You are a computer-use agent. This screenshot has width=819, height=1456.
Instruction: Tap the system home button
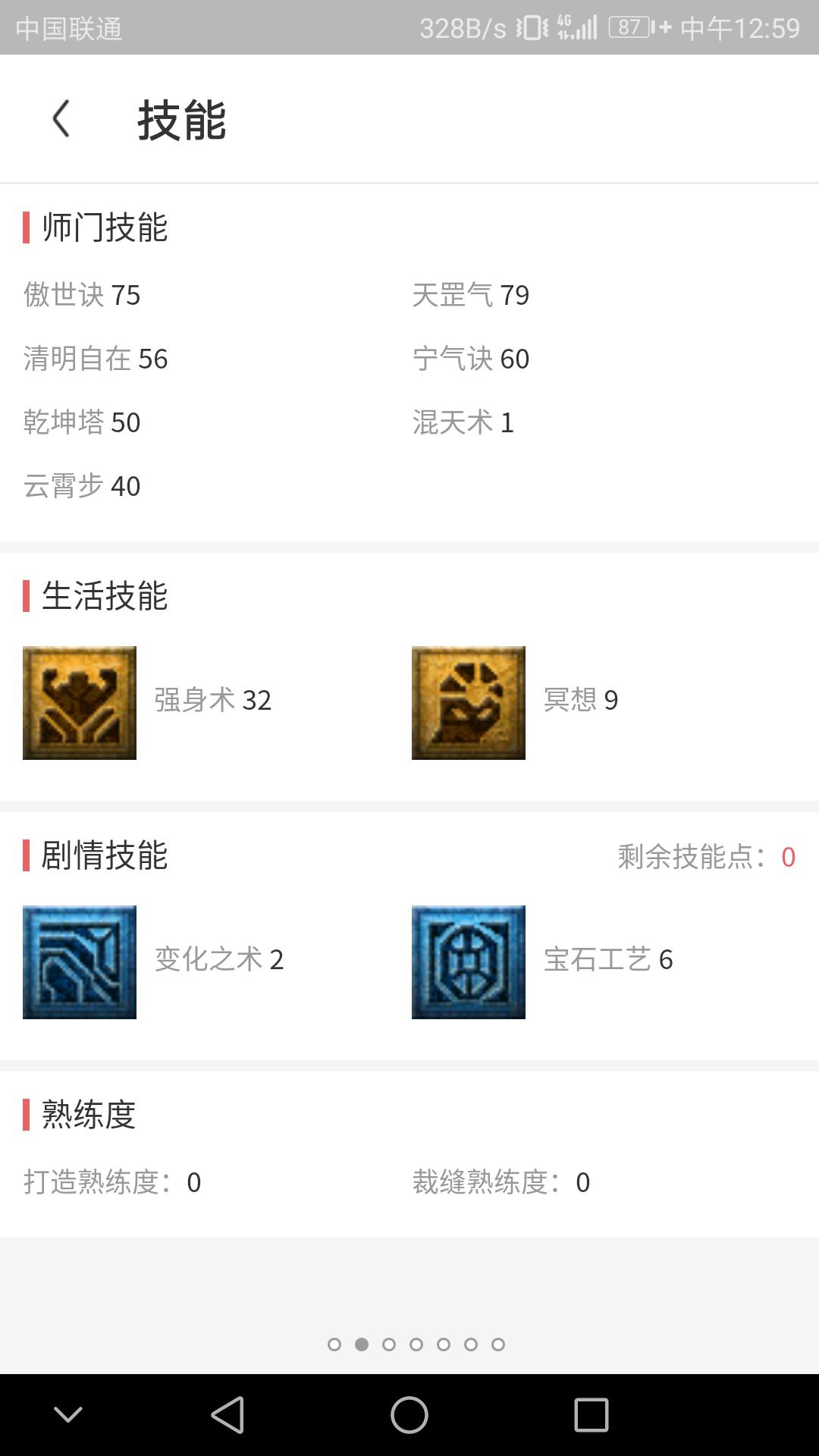[x=409, y=1415]
